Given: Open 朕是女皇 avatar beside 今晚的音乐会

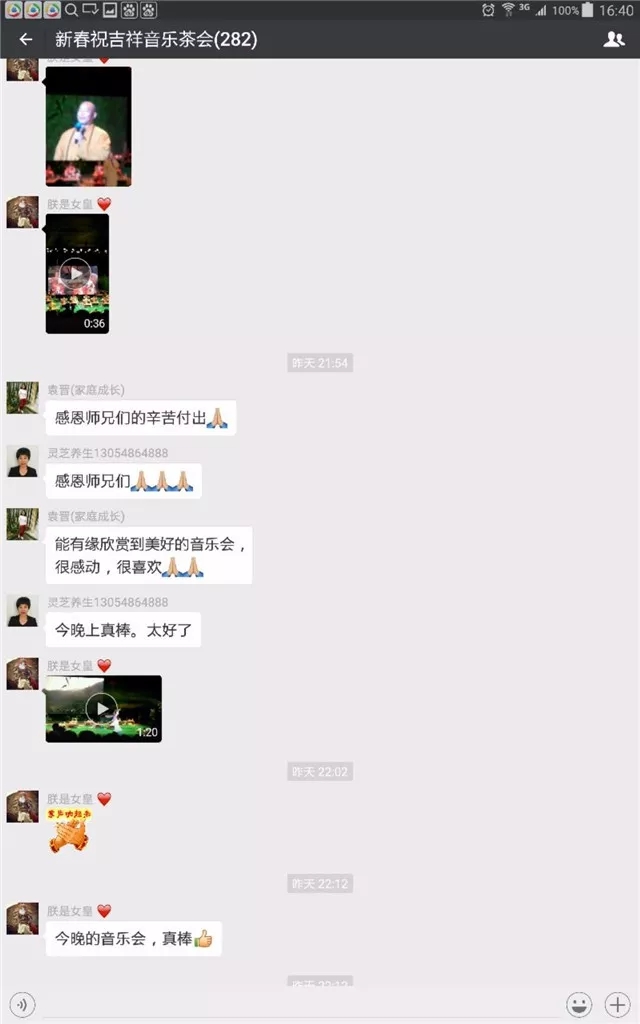Looking at the screenshot, I should point(22,919).
